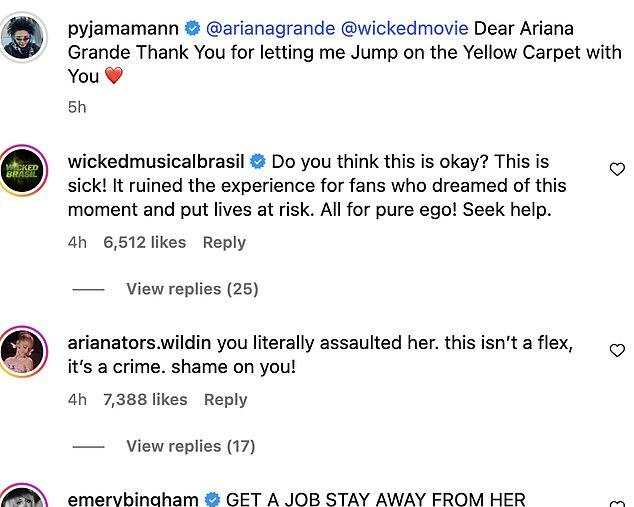This screenshot has height=507, width=634.
Task: View the 7,388 likes on arianators.wildin's comment
Action: [145, 399]
